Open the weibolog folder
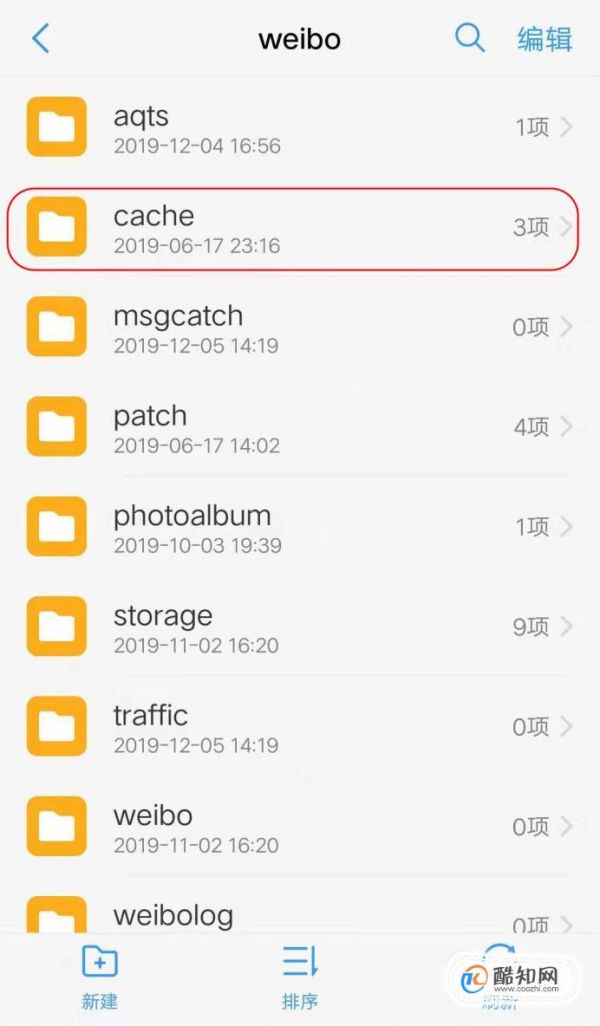The width and height of the screenshot is (600, 1026). tap(300, 906)
